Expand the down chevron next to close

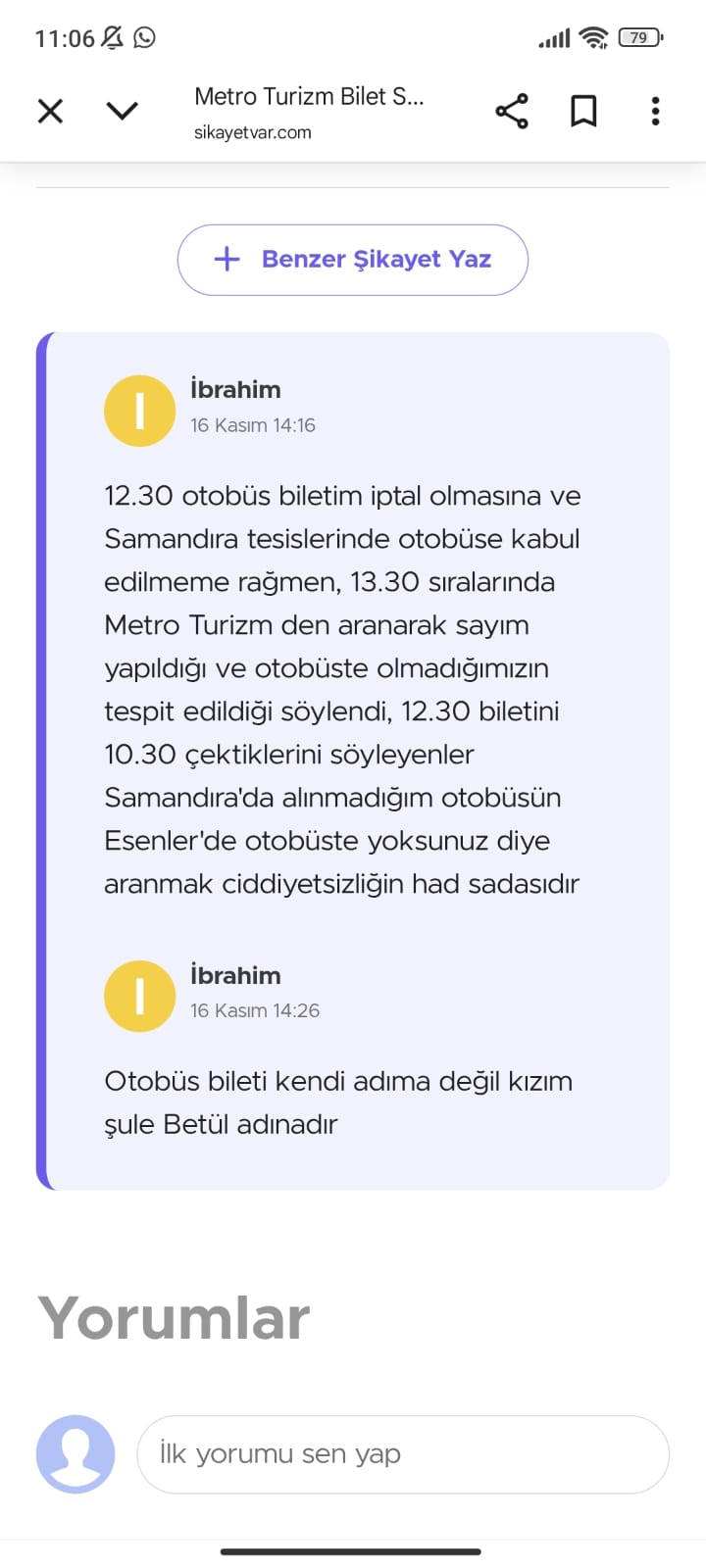pyautogui.click(x=122, y=111)
